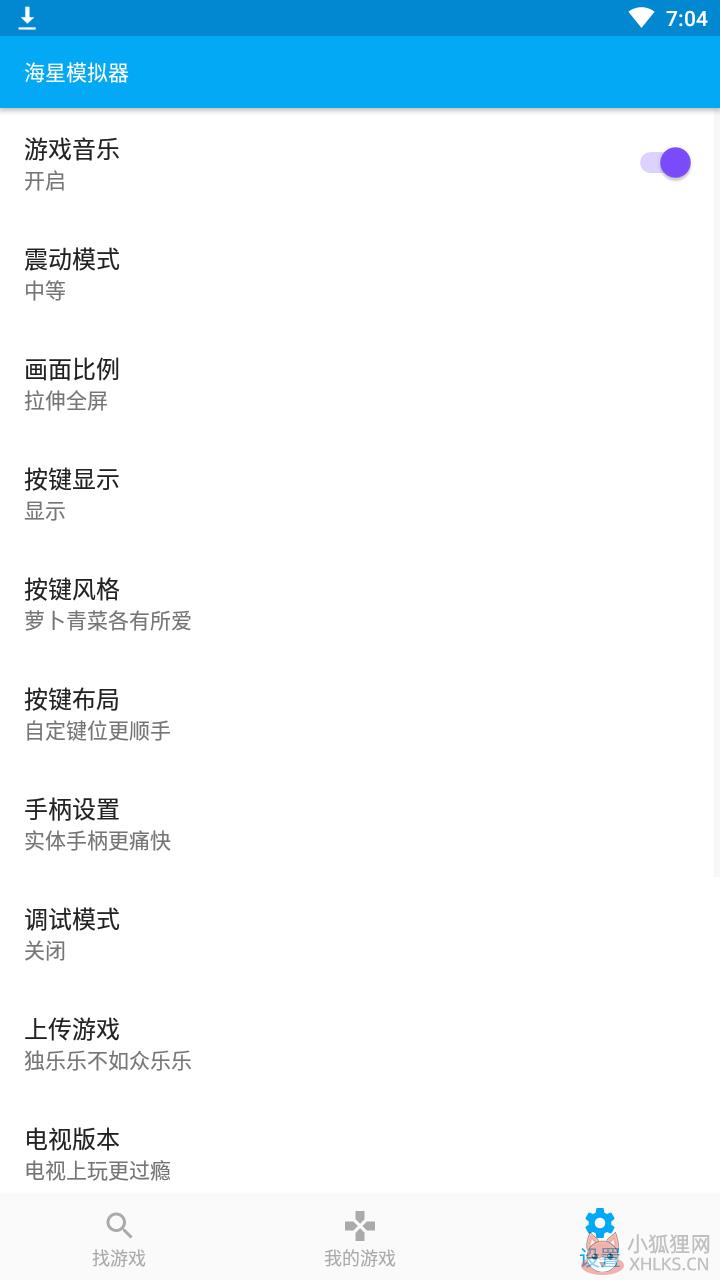
Task: Open the 调试模式 setting
Action: coord(360,935)
